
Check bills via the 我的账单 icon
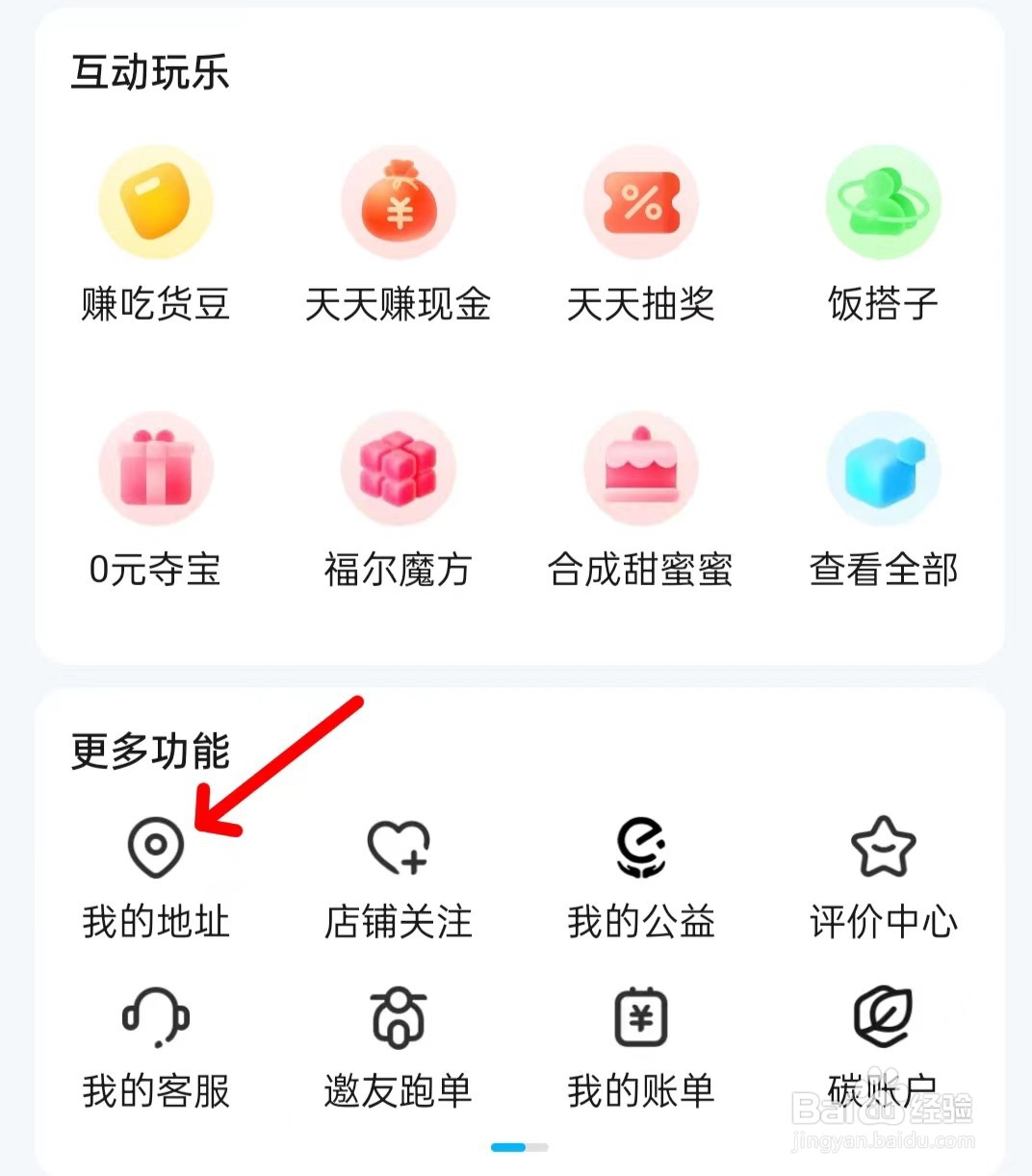[641, 1017]
